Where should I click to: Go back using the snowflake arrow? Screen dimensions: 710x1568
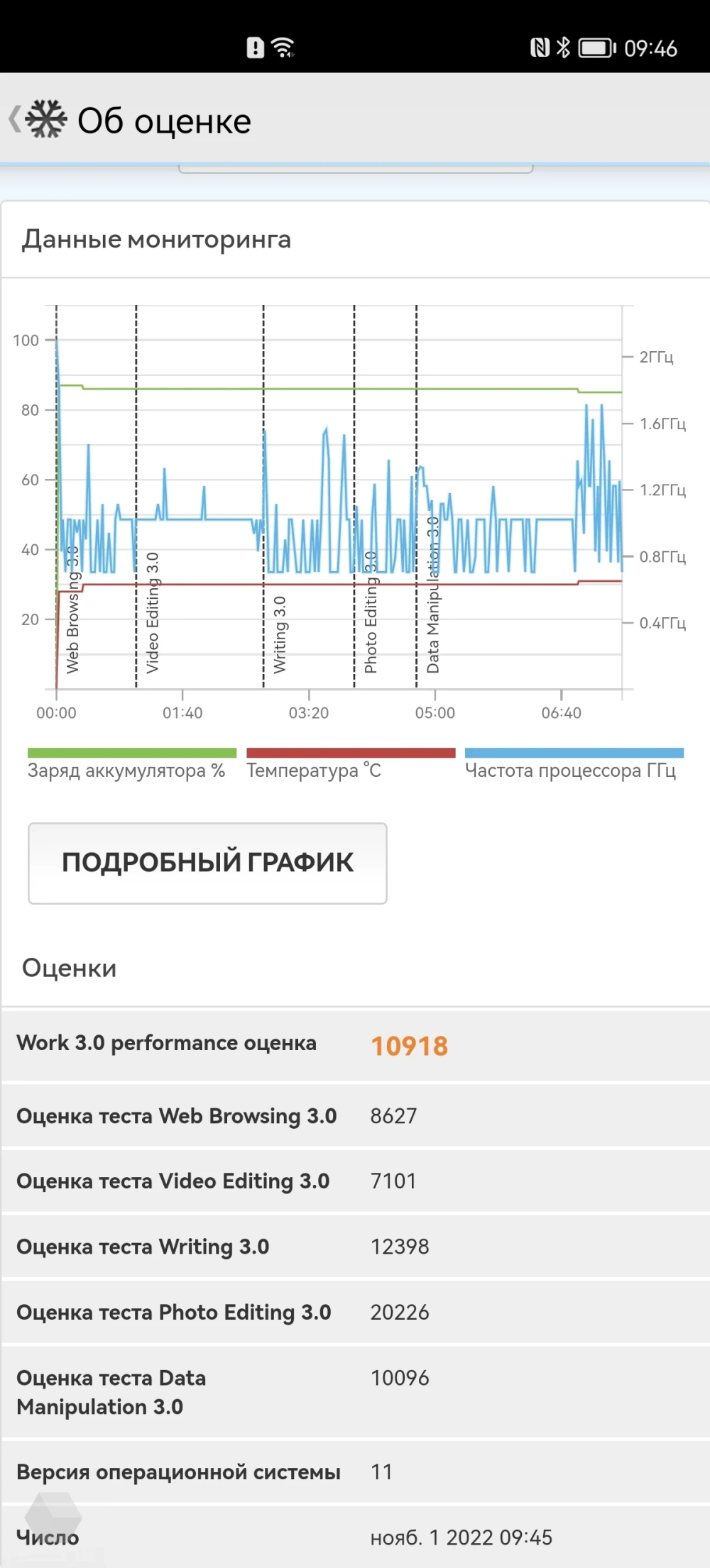(37, 119)
